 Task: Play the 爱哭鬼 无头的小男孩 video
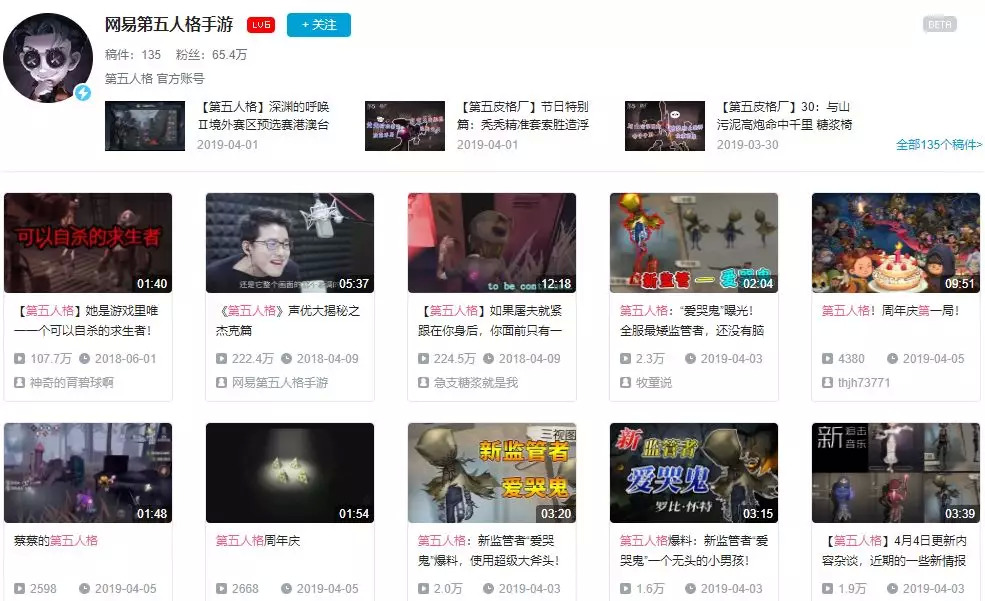pyautogui.click(x=694, y=473)
